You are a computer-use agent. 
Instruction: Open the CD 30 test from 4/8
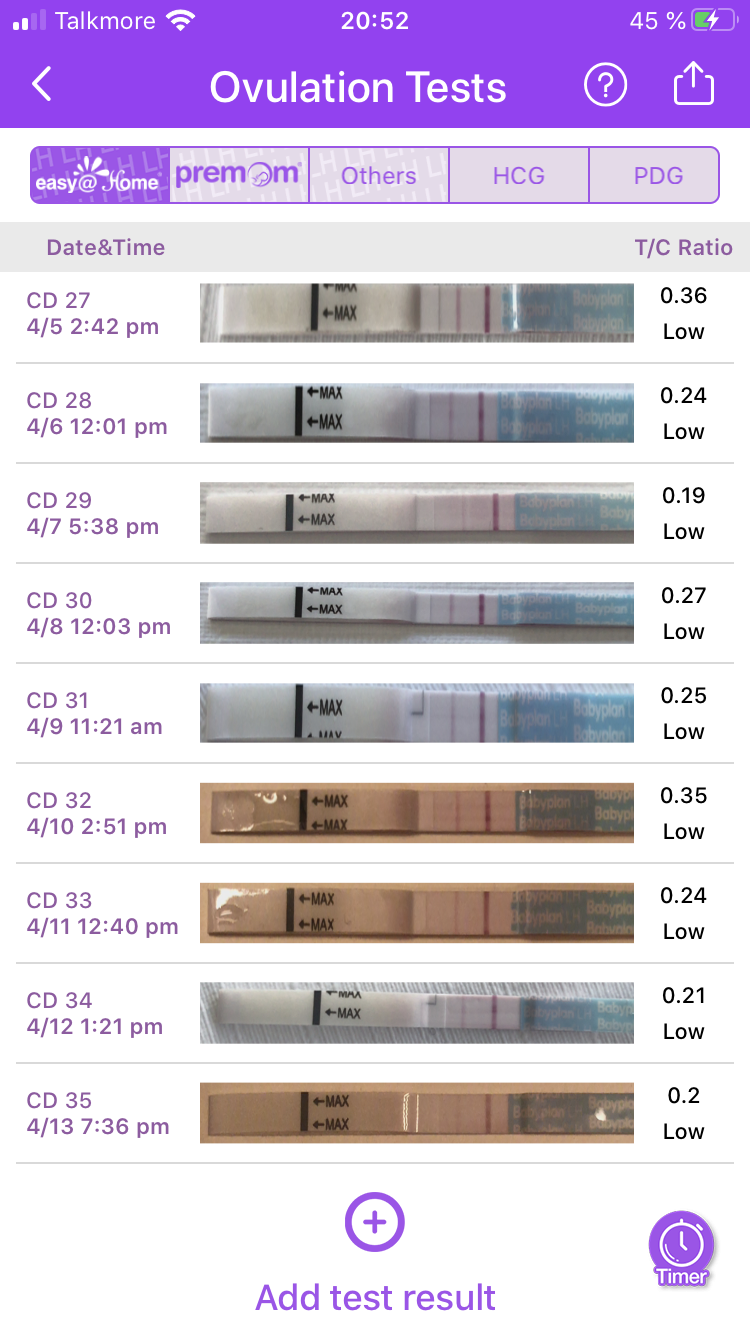[x=375, y=614]
